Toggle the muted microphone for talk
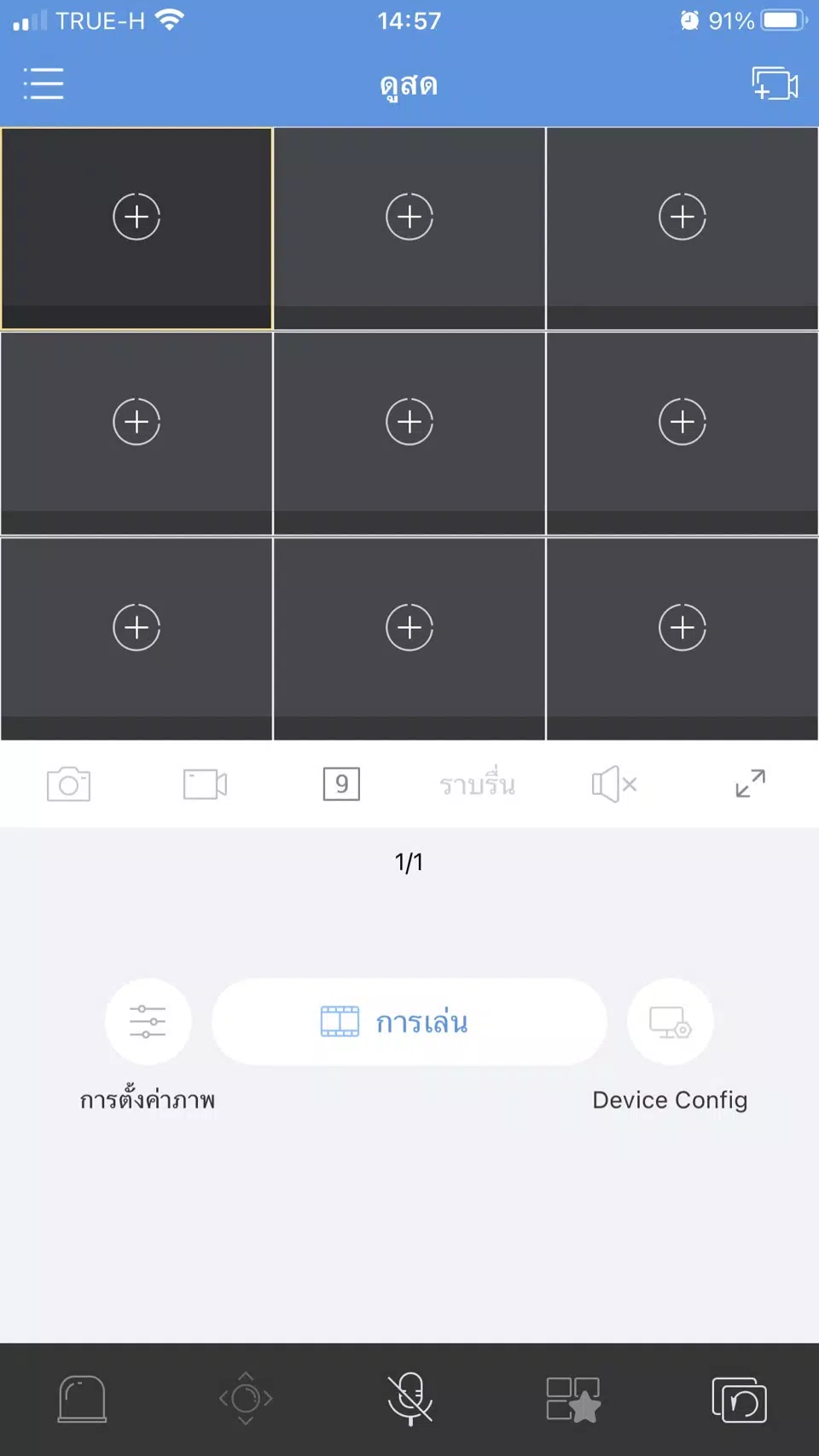819x1456 pixels. pos(409,1399)
